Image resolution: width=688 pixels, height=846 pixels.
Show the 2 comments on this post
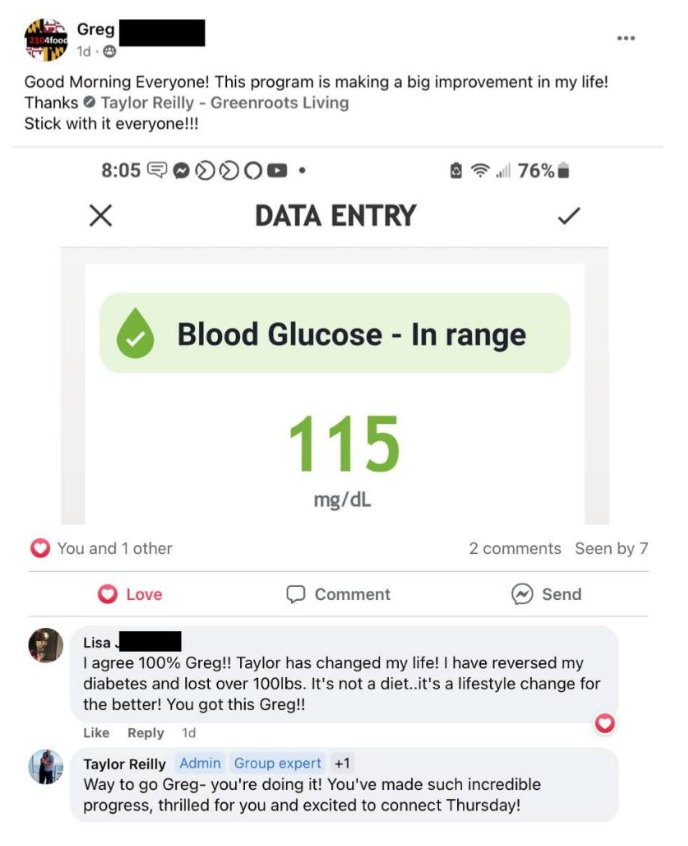[515, 548]
